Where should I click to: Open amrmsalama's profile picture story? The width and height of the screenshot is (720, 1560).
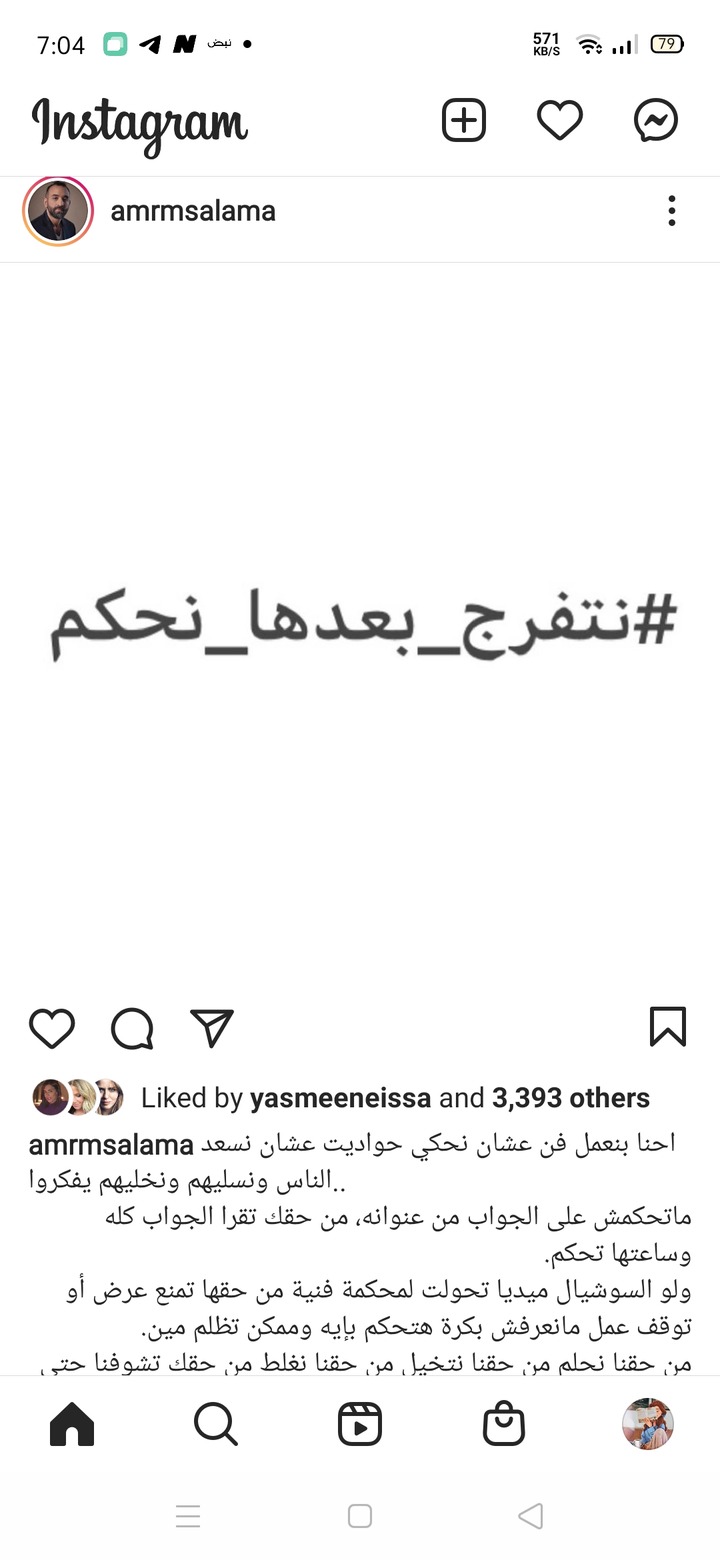tap(58, 211)
